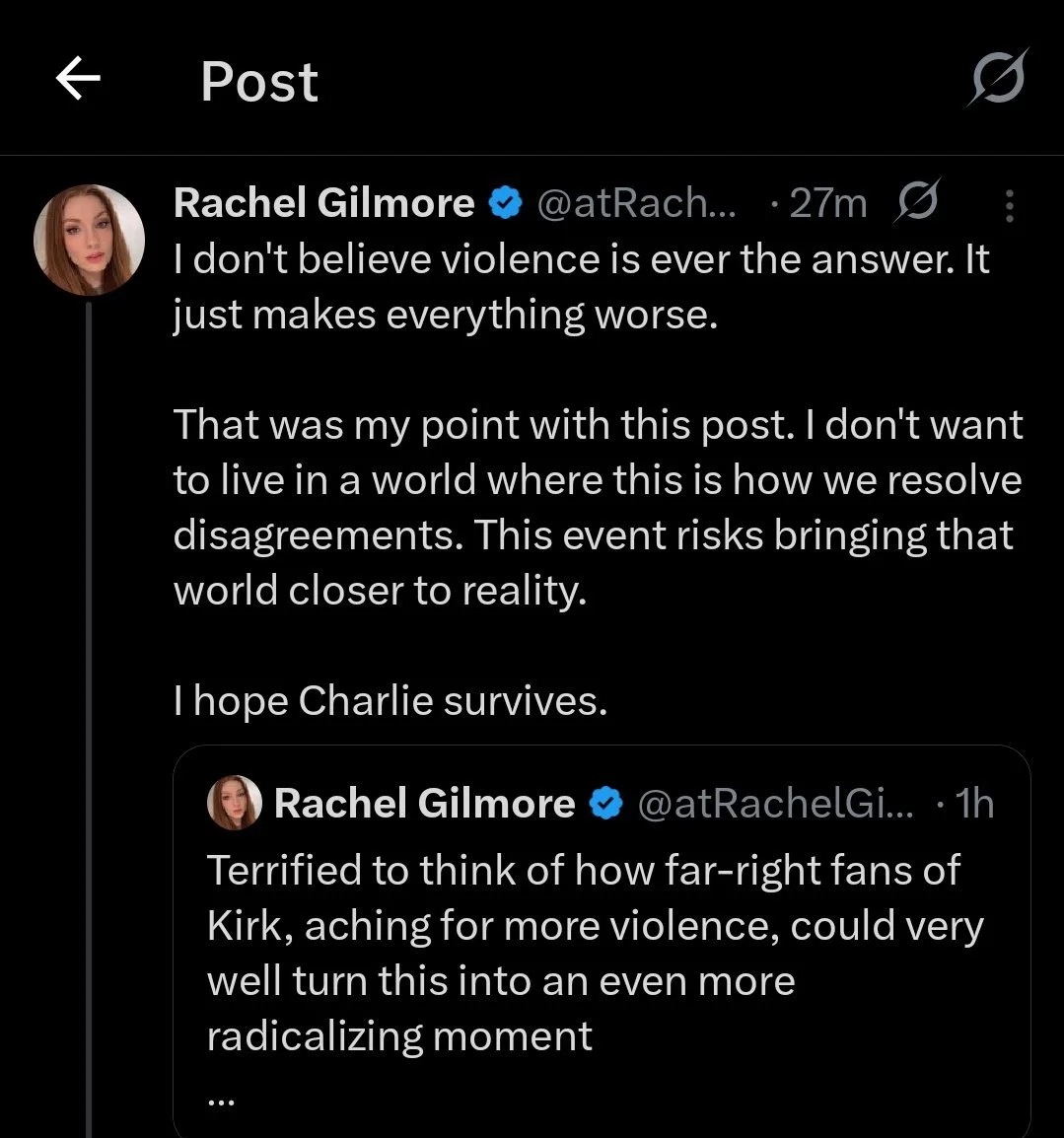Screen dimensions: 1064x1138
Task: Open Grok from the top app bar
Action: click(997, 78)
